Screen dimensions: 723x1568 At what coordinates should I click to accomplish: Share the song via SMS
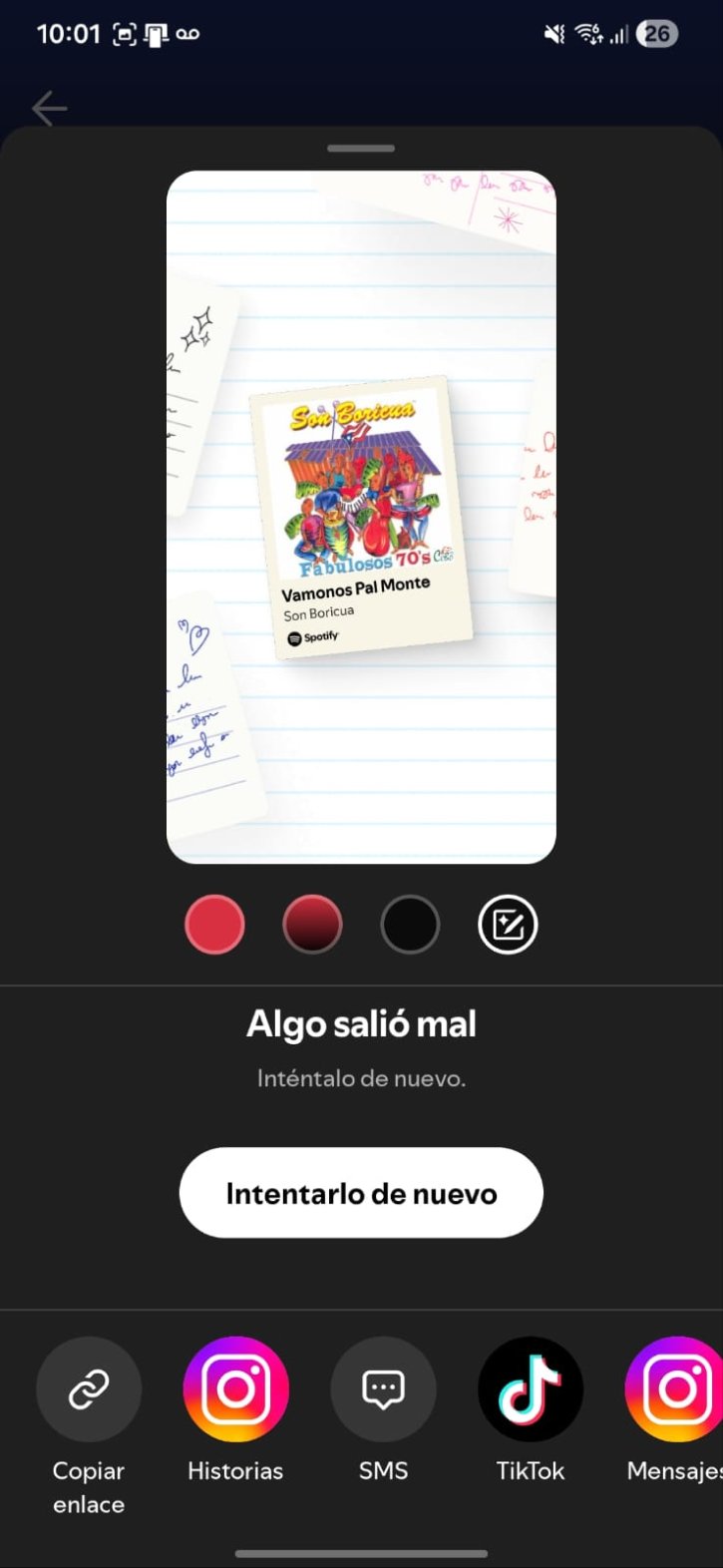coord(382,1388)
